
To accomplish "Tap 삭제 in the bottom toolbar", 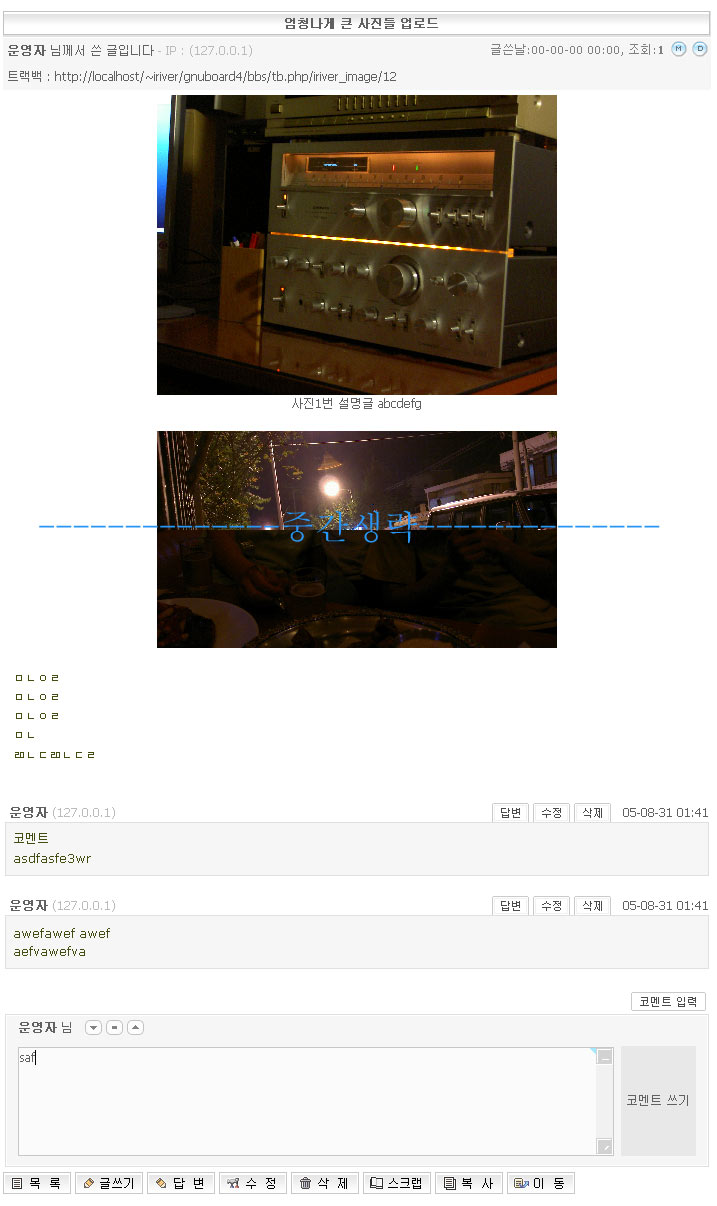I will click(x=325, y=1184).
